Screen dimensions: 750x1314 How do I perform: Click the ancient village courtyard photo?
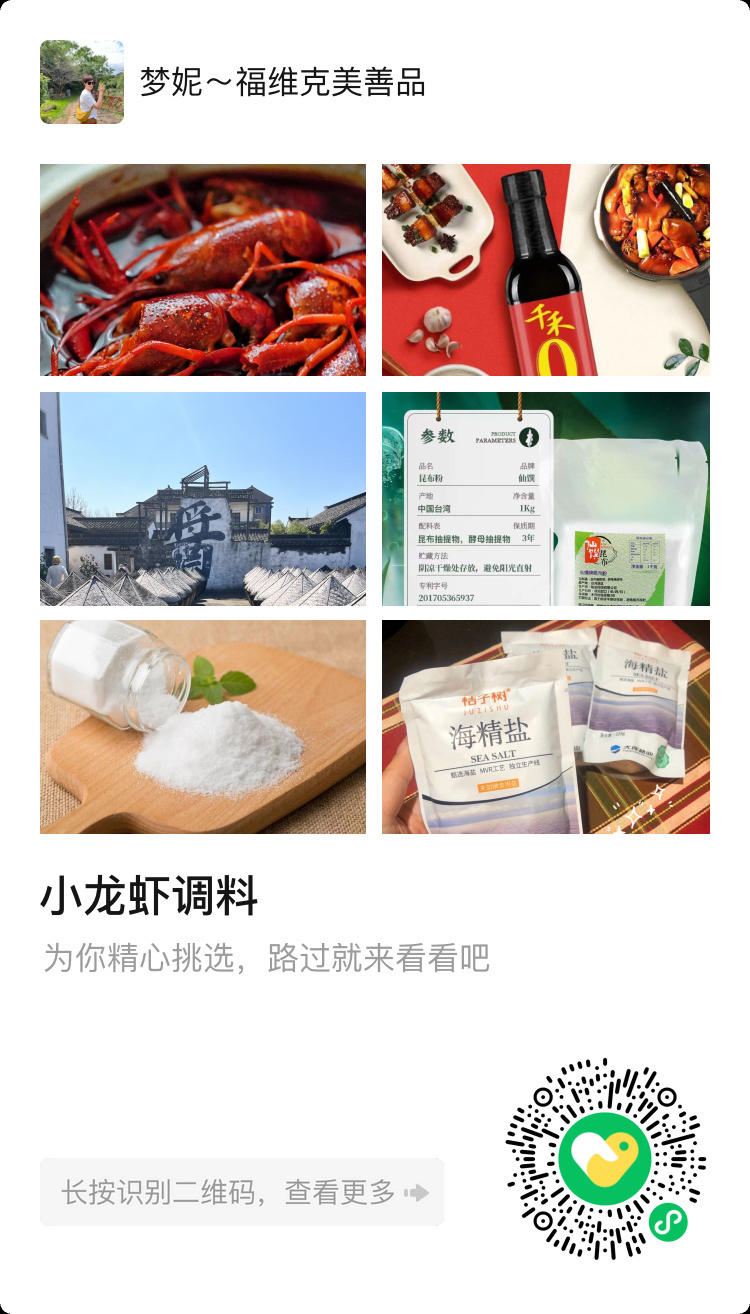tap(204, 499)
